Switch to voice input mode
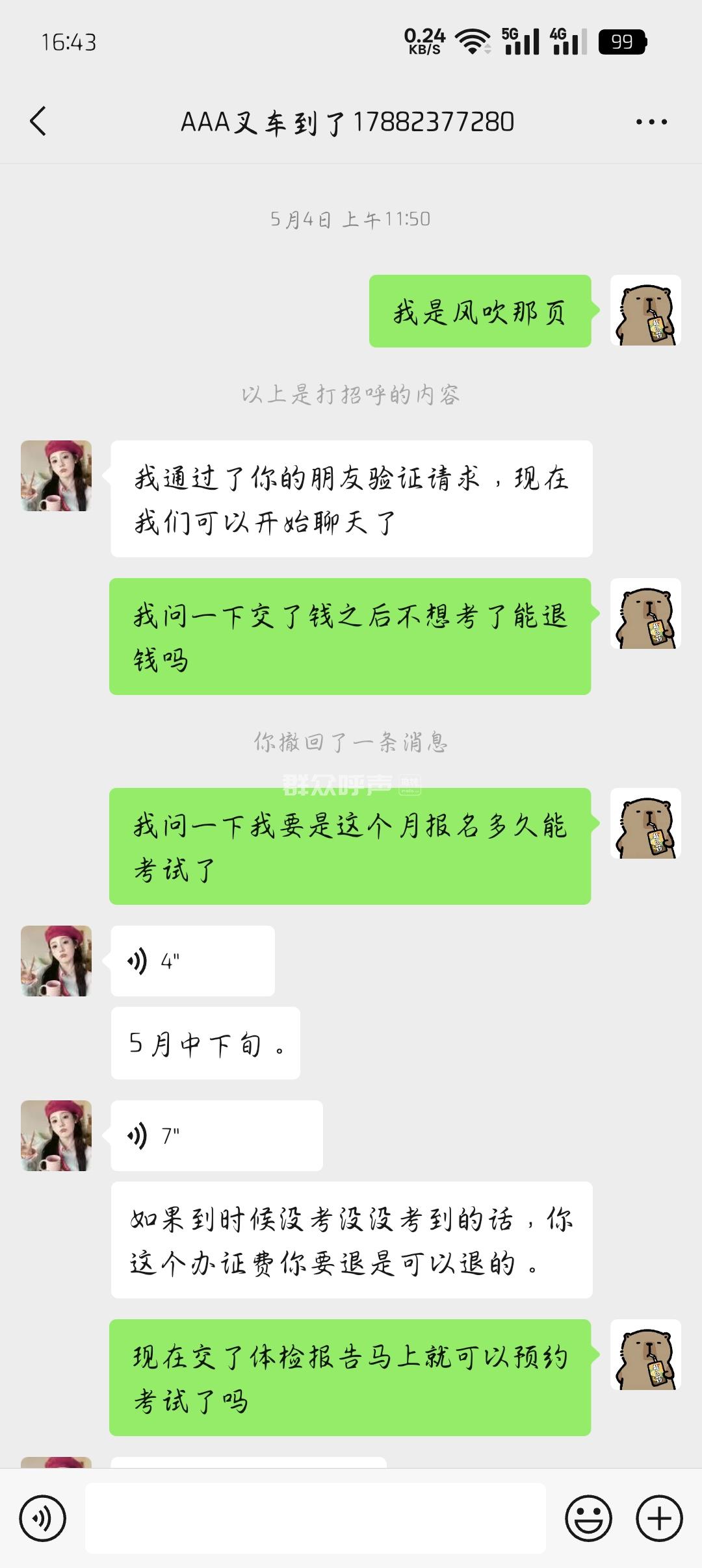Image resolution: width=702 pixels, height=1568 pixels. click(43, 1518)
